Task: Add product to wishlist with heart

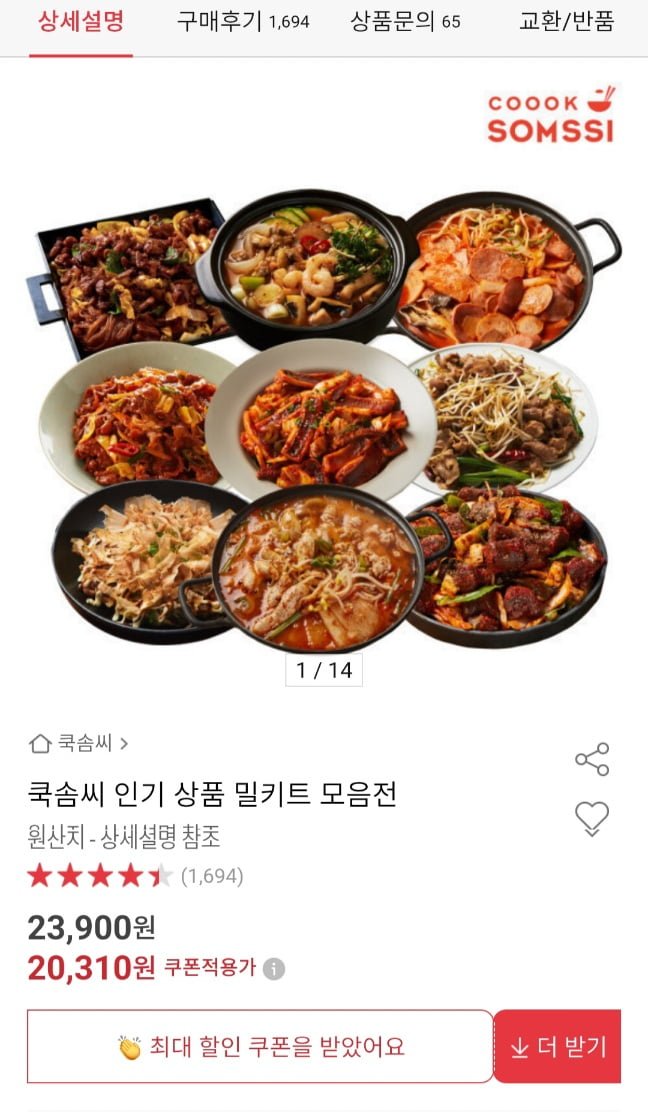Action: click(x=592, y=819)
